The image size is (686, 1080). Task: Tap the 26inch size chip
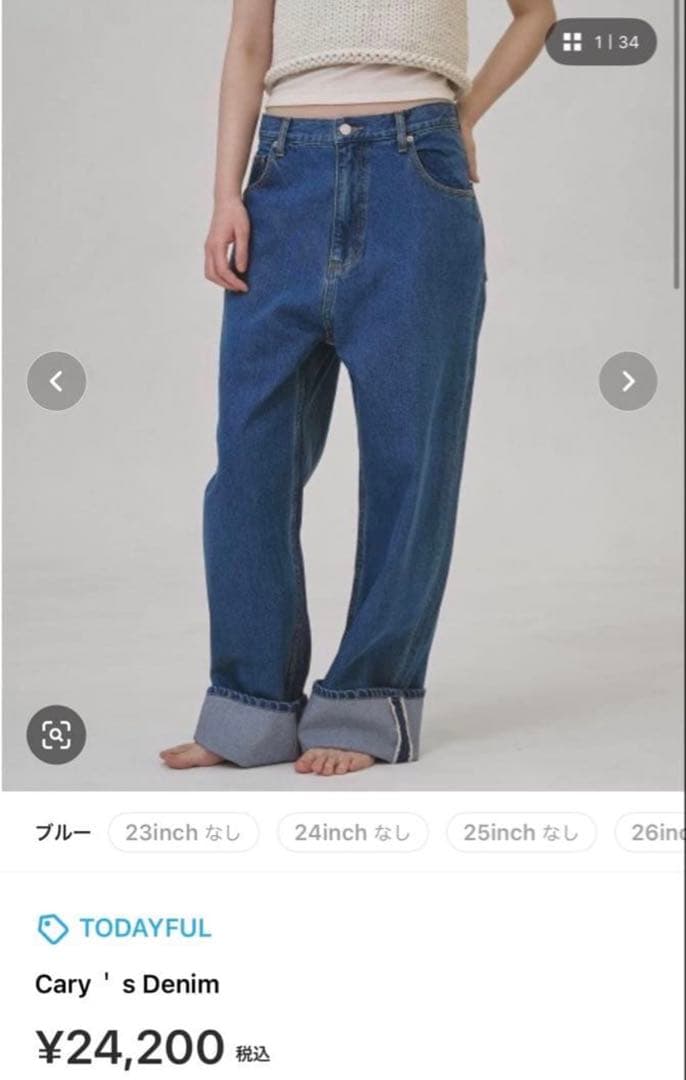(650, 833)
